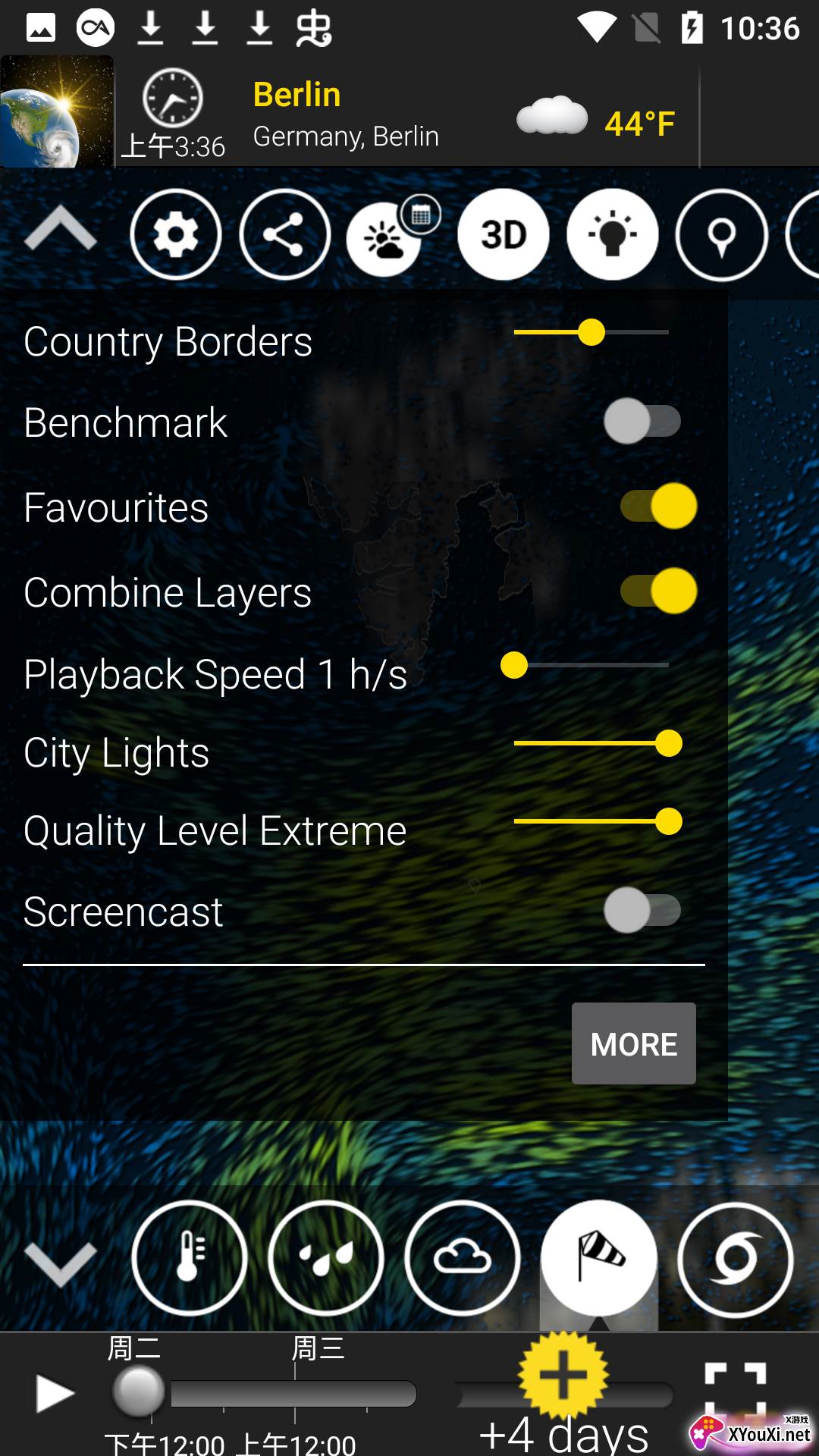
Task: Open the weather forecast calendar icon
Action: click(x=392, y=234)
